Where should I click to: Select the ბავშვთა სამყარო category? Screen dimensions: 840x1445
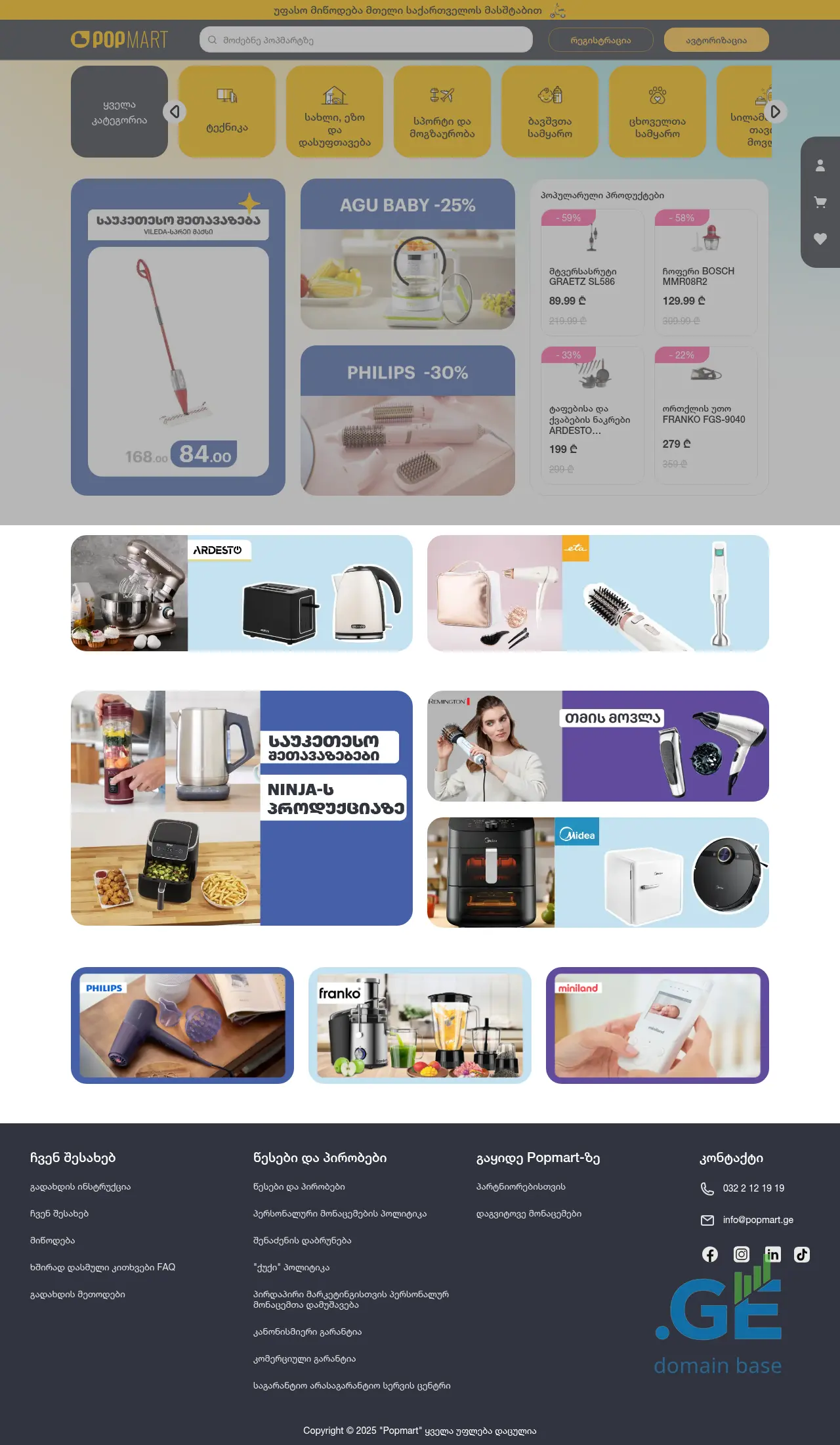pos(549,112)
